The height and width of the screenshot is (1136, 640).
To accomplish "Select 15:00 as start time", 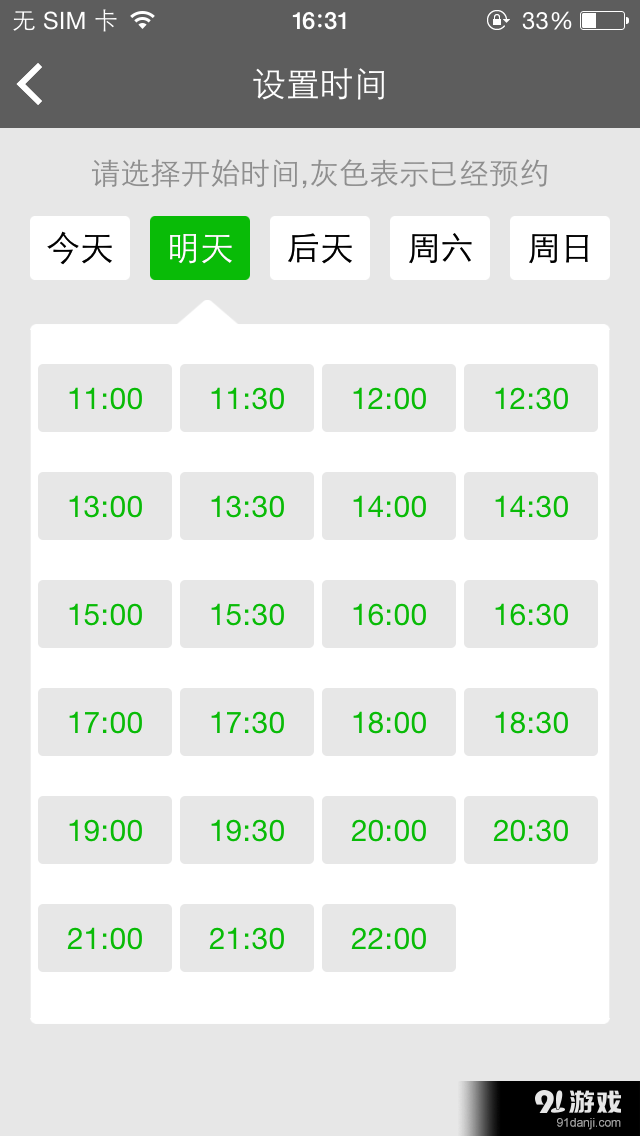I will coord(105,614).
